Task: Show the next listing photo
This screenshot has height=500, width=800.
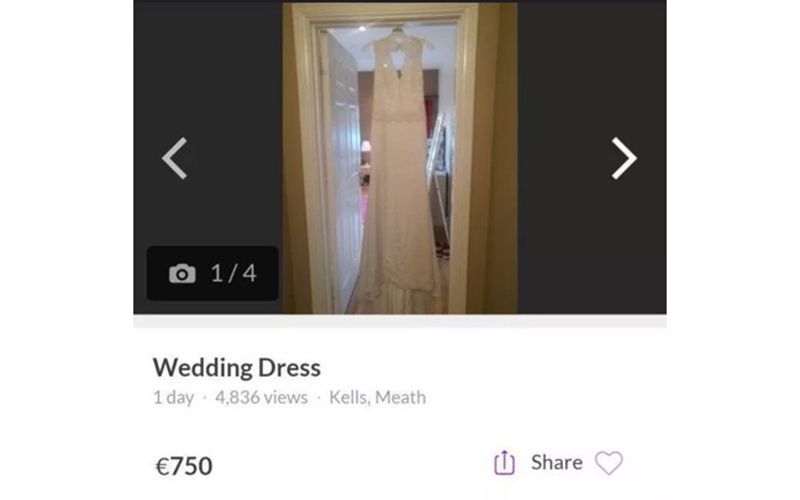Action: (624, 158)
